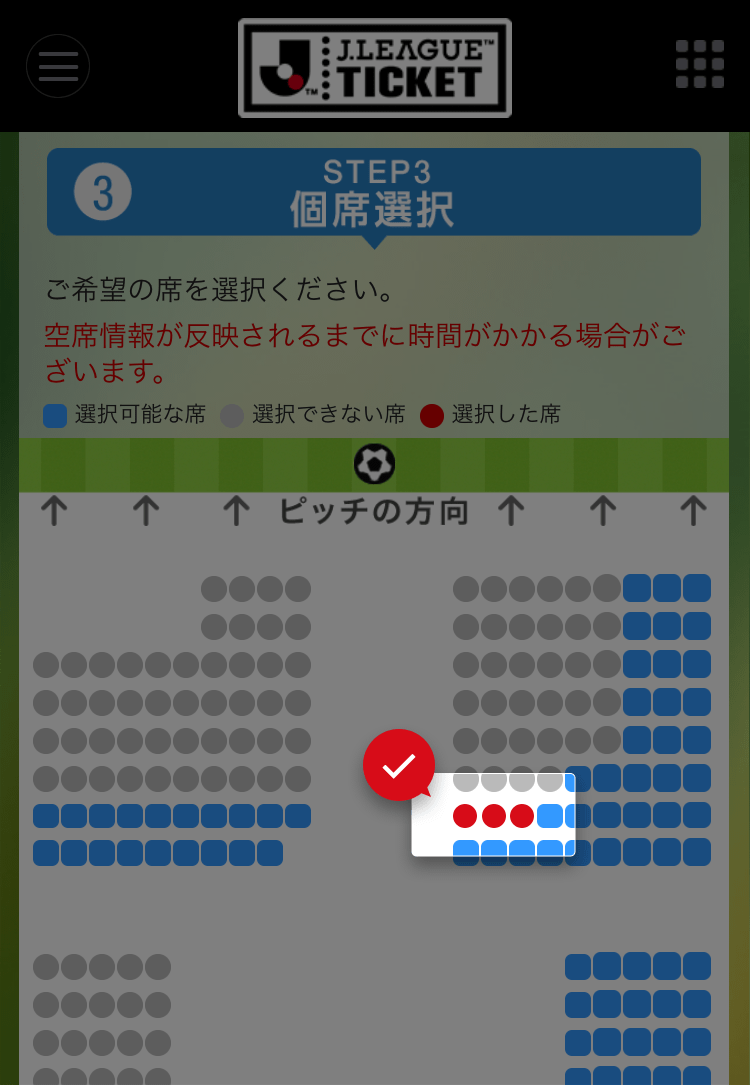Deselect the first red selected seat
Screen dimensions: 750x1085
pos(465,816)
